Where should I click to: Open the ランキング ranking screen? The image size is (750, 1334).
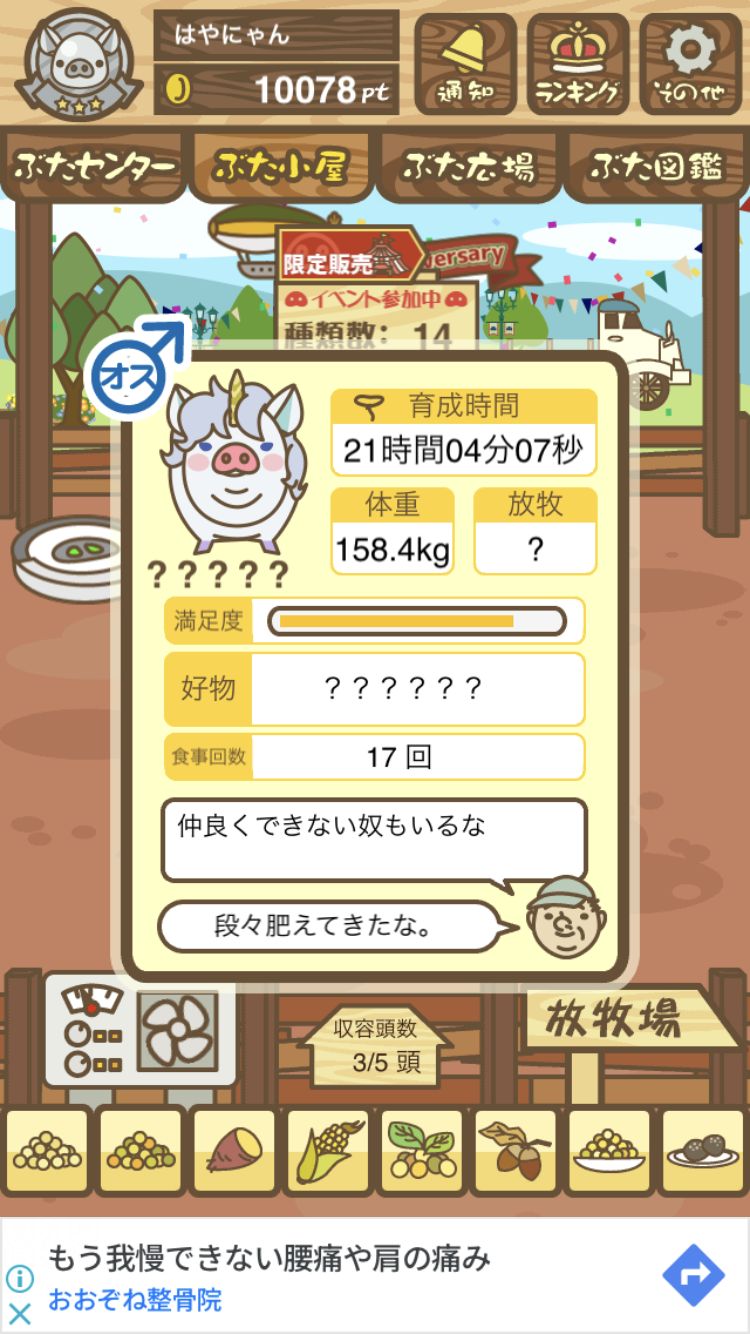pyautogui.click(x=578, y=64)
